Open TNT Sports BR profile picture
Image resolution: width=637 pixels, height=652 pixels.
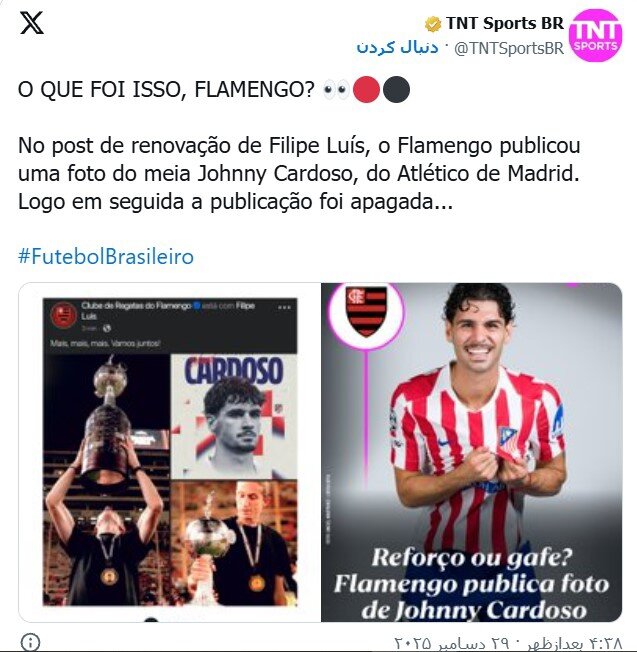click(x=595, y=35)
